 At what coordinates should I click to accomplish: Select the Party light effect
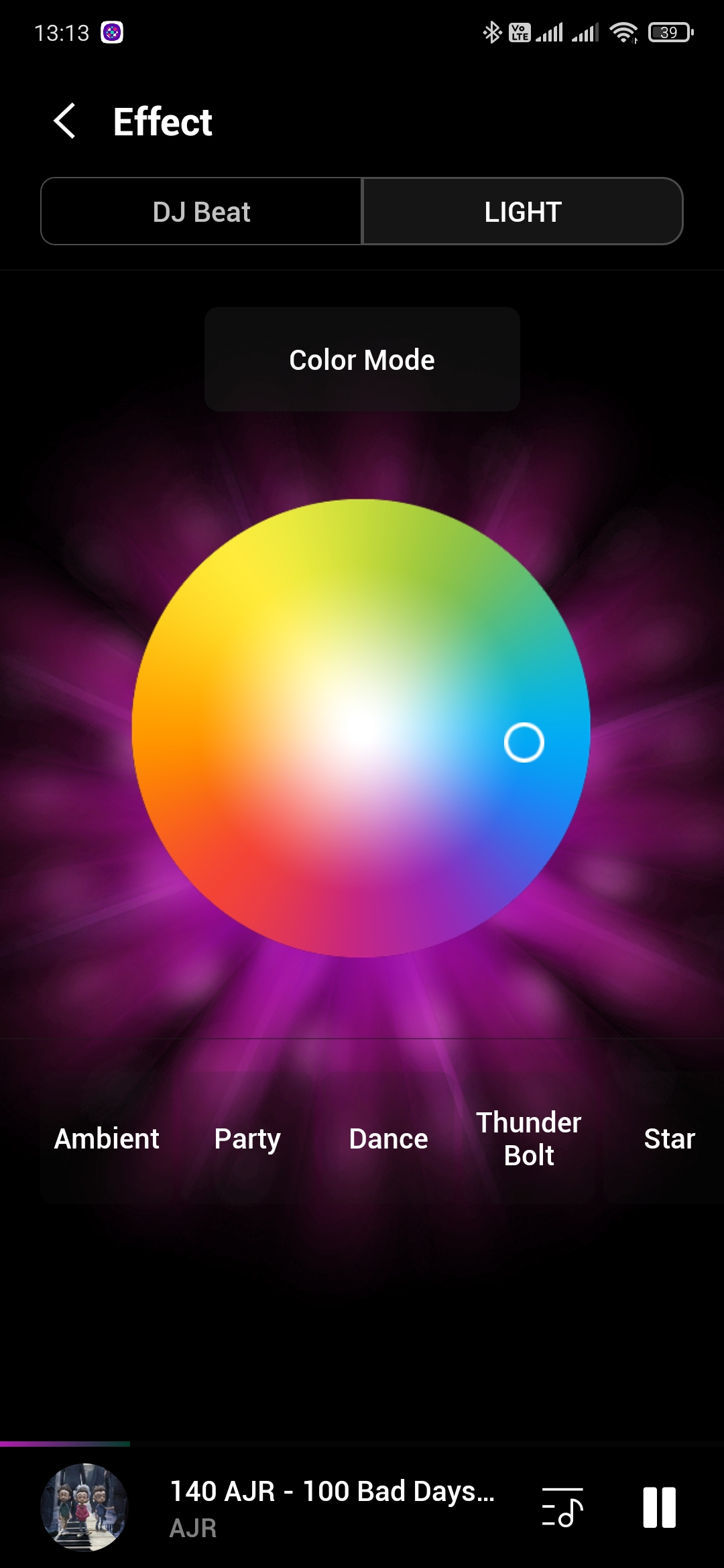[x=247, y=1138]
